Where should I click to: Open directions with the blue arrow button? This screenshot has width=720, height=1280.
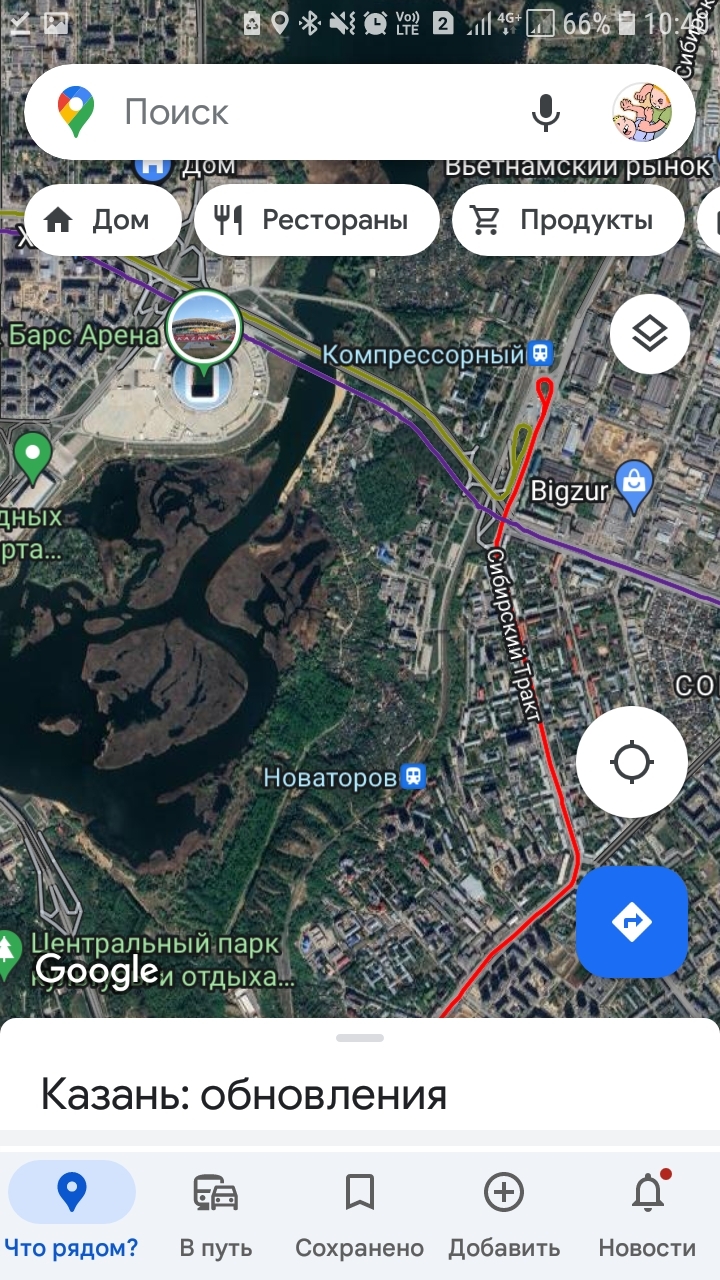pyautogui.click(x=632, y=921)
